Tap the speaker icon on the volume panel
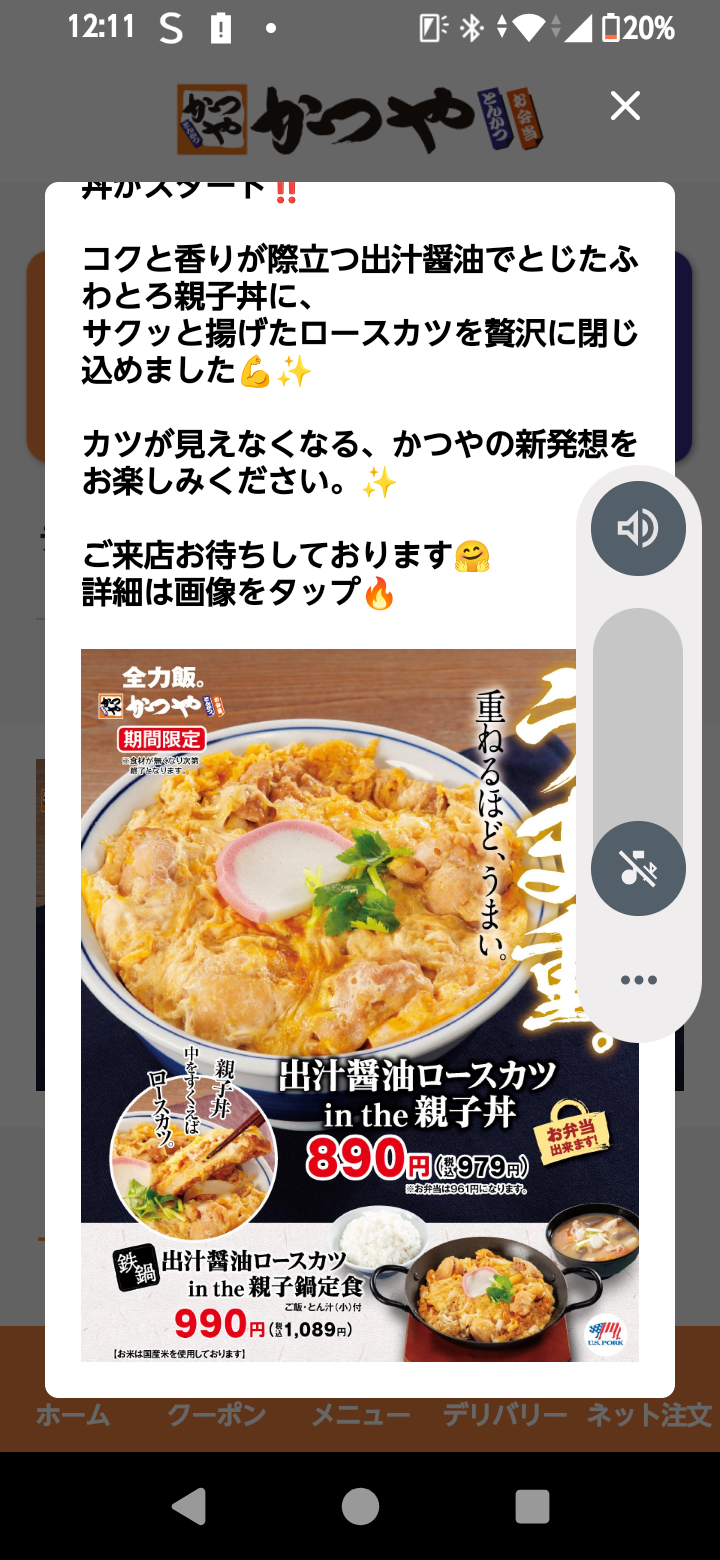The width and height of the screenshot is (720, 1560). tap(638, 528)
